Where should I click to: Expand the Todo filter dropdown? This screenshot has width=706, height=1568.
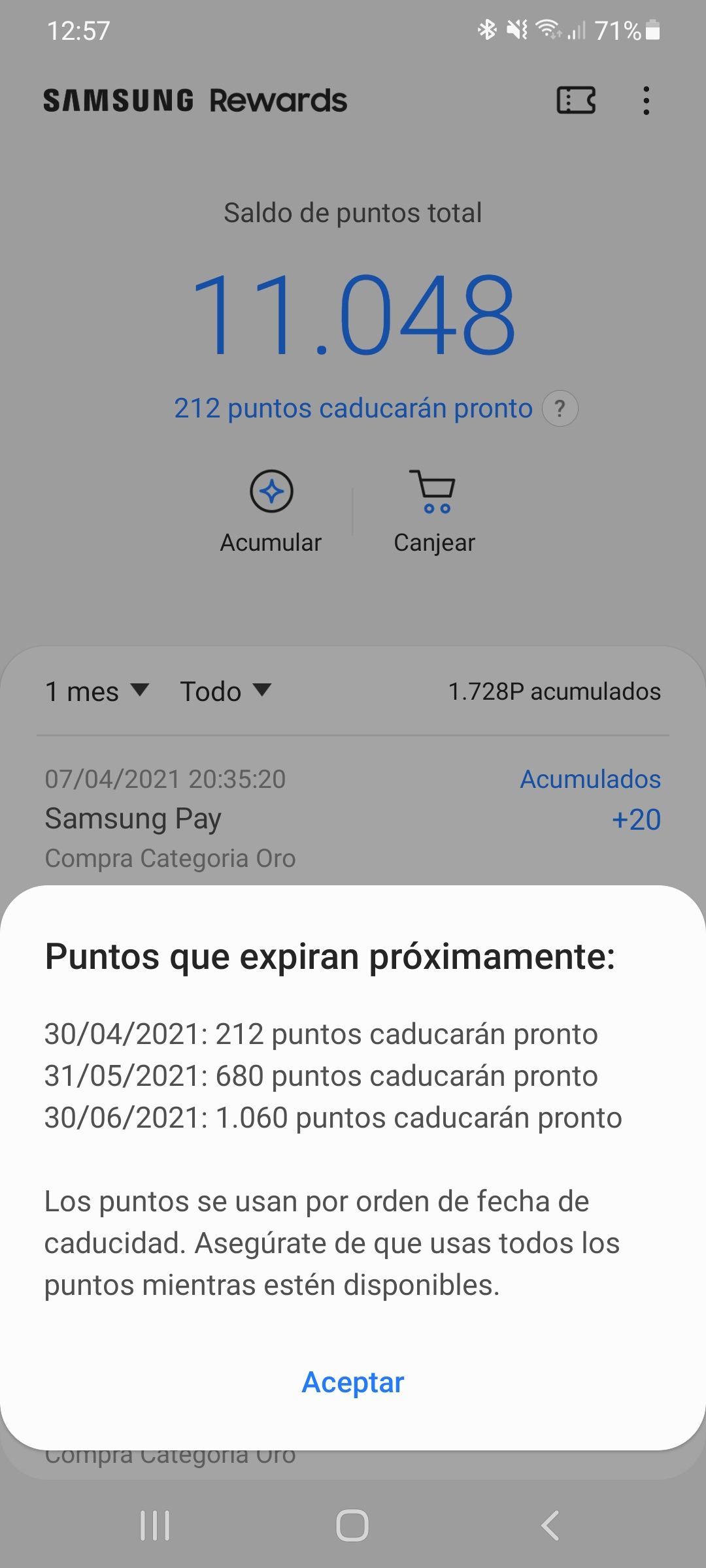pos(225,691)
